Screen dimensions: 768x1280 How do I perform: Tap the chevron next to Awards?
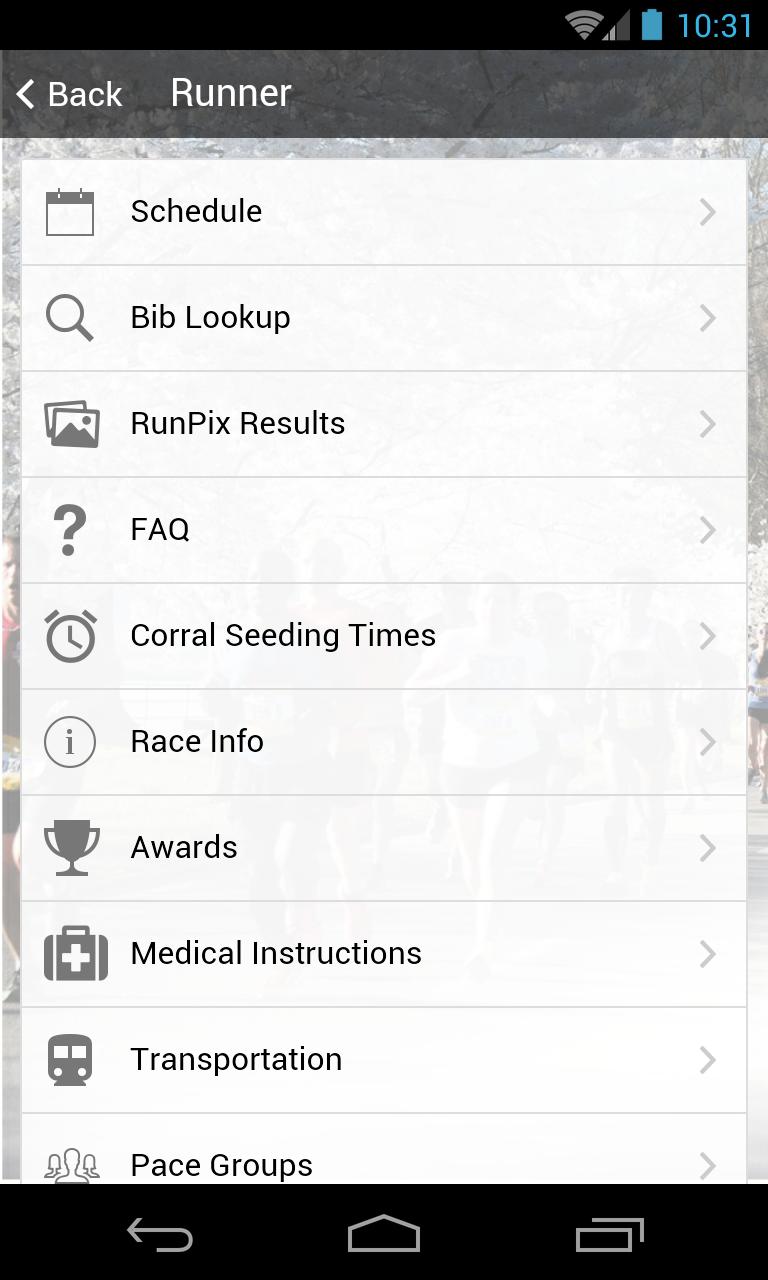(708, 847)
